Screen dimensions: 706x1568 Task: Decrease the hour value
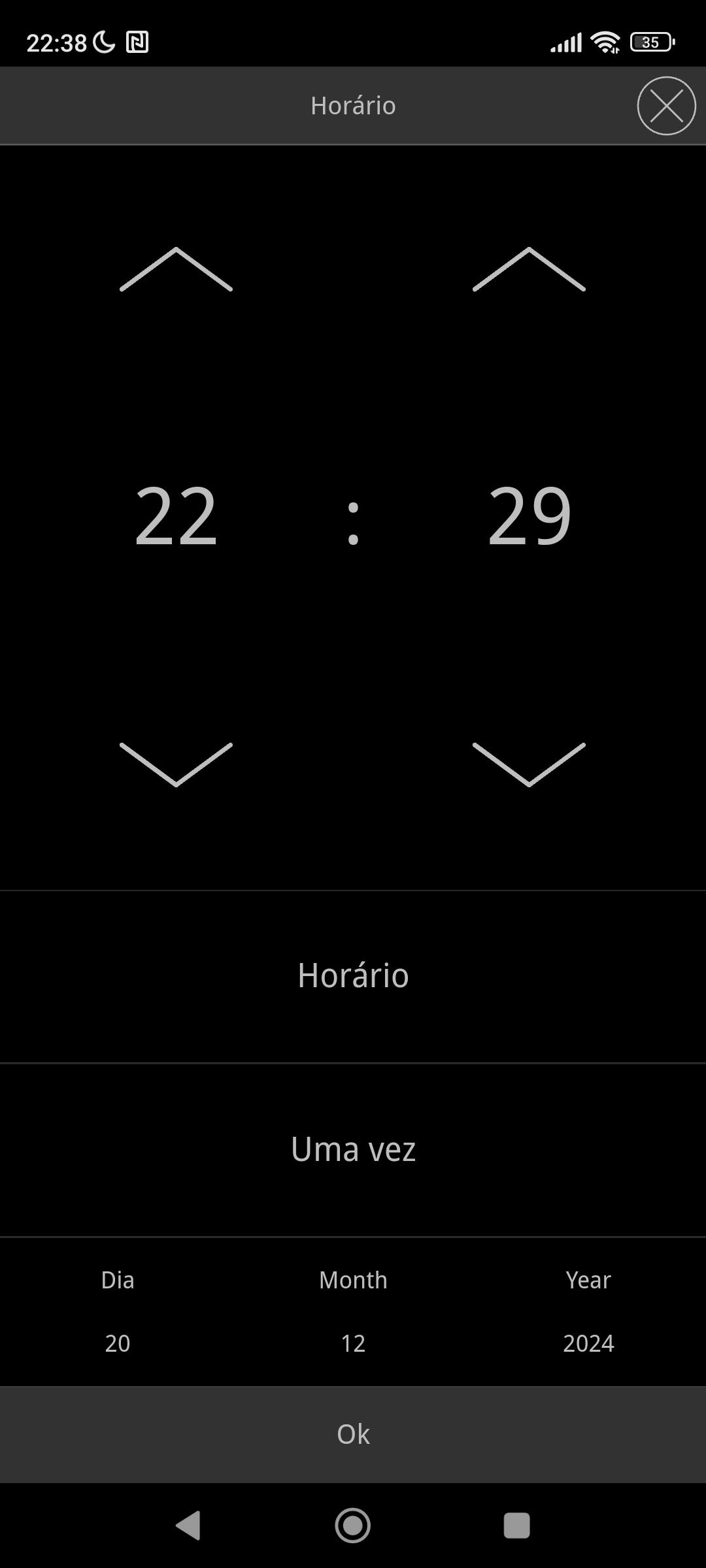click(176, 764)
